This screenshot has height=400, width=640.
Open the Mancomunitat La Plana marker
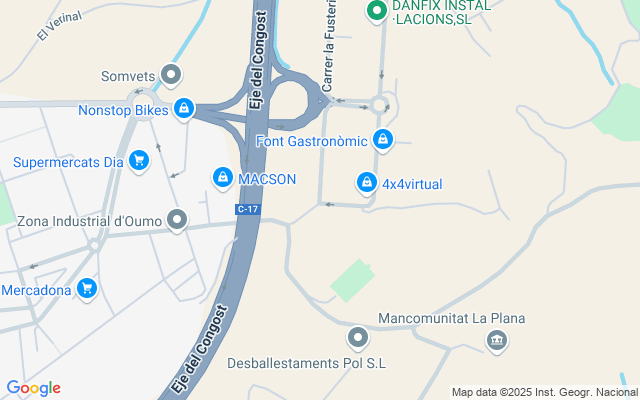[495, 342]
